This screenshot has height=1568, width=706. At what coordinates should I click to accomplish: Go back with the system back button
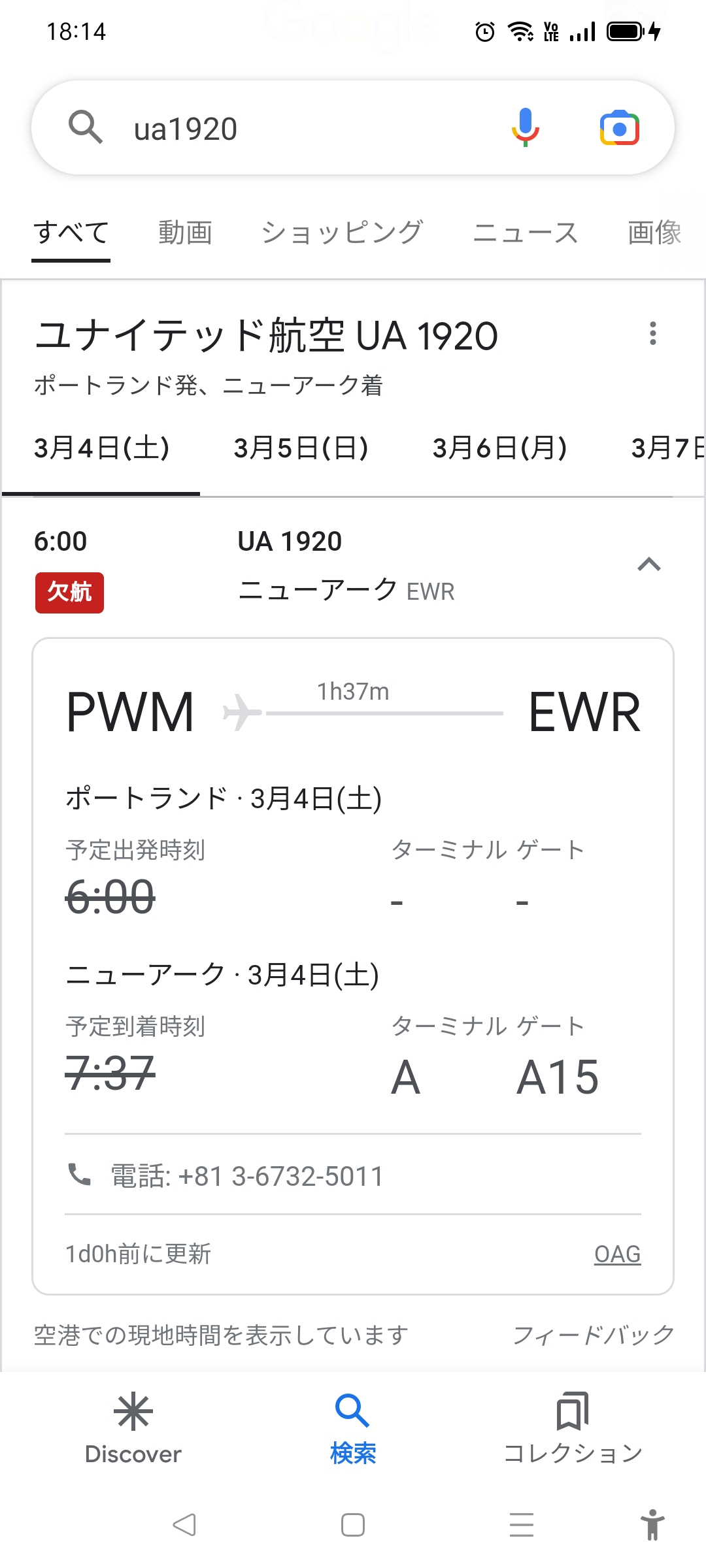pyautogui.click(x=184, y=1525)
